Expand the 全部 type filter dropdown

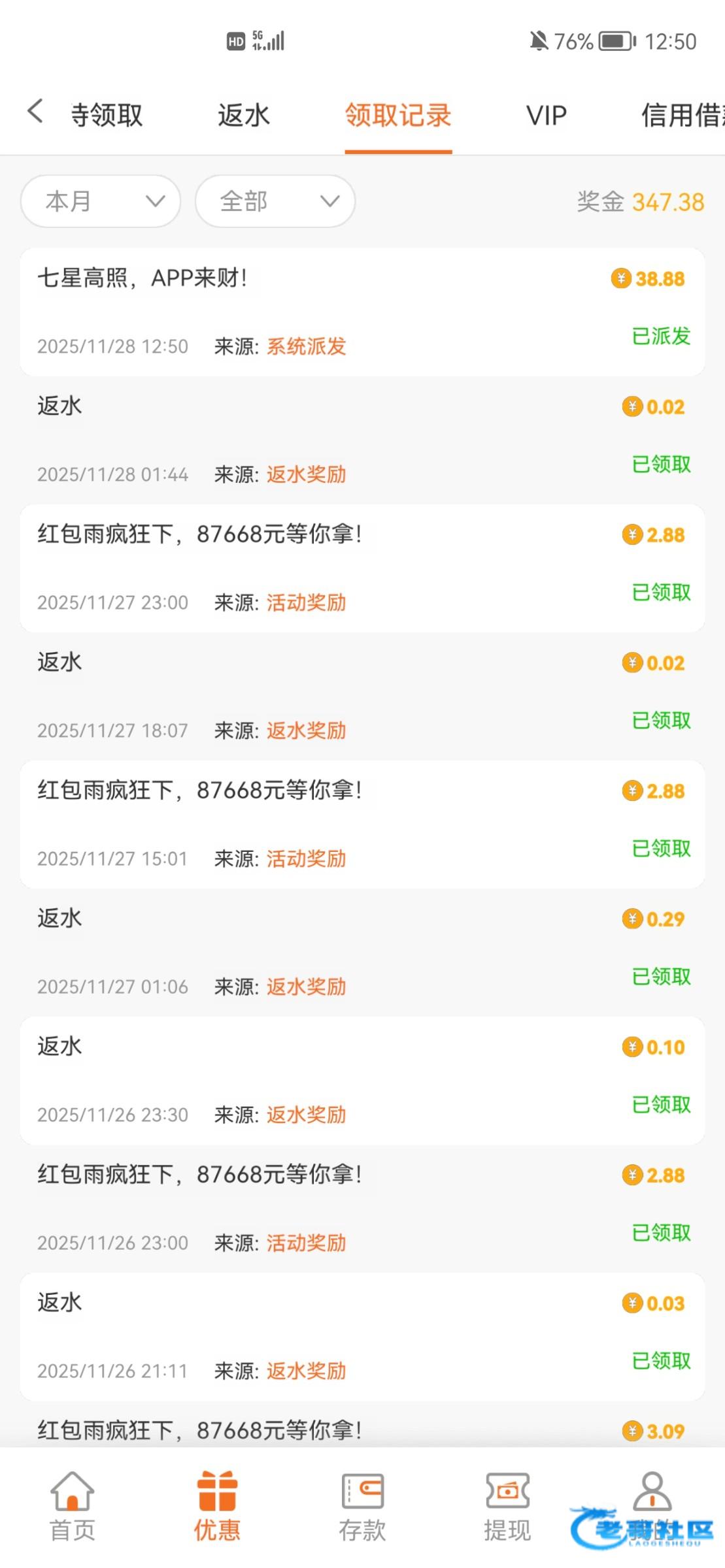pyautogui.click(x=275, y=201)
